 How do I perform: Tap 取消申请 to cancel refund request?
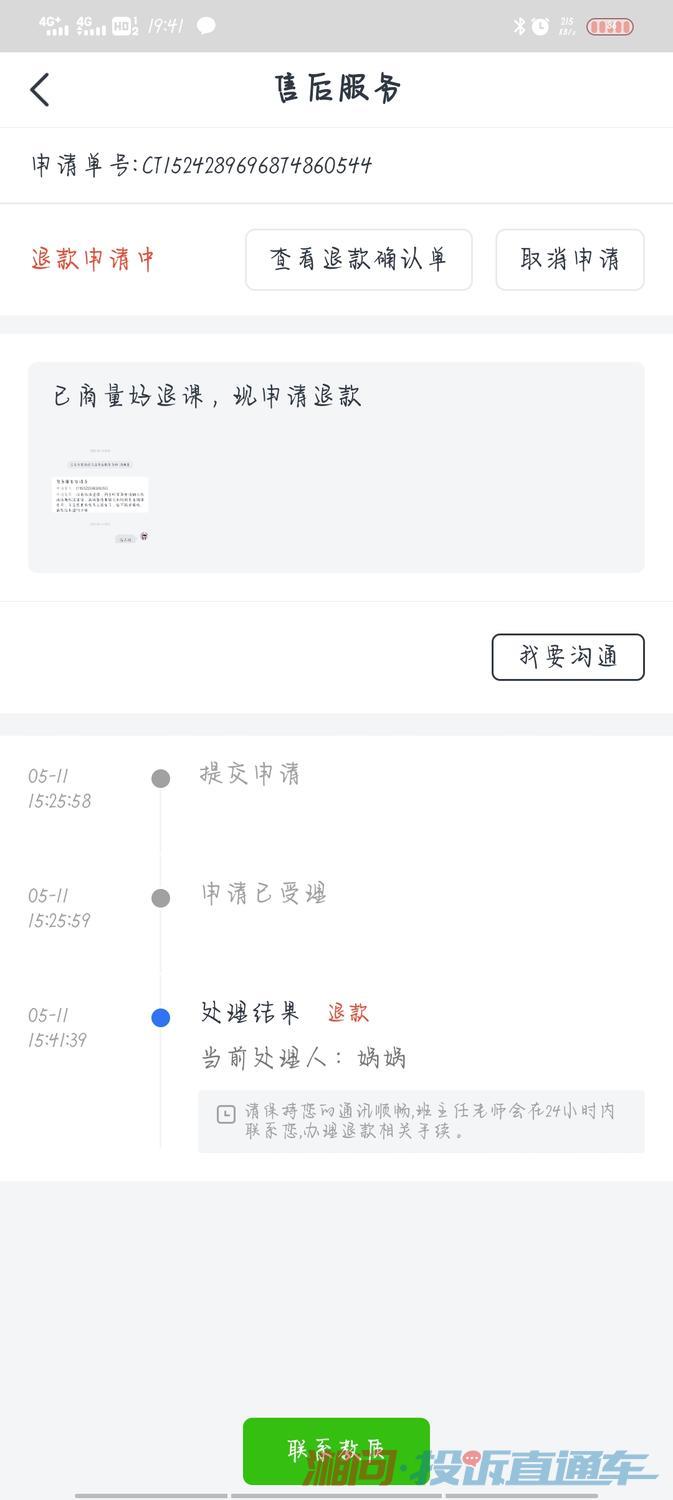tap(569, 260)
